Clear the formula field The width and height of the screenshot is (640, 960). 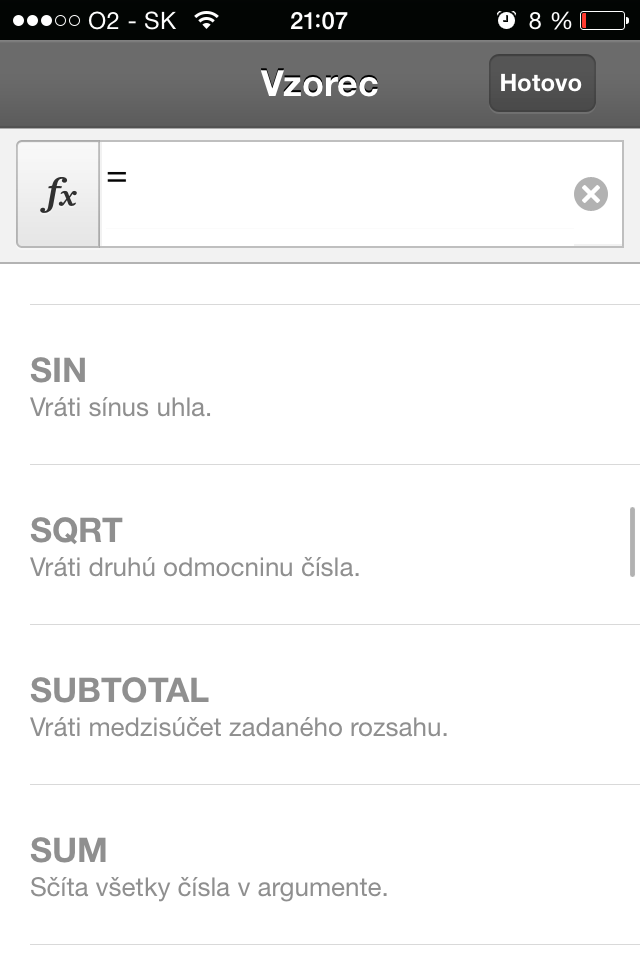(x=590, y=194)
